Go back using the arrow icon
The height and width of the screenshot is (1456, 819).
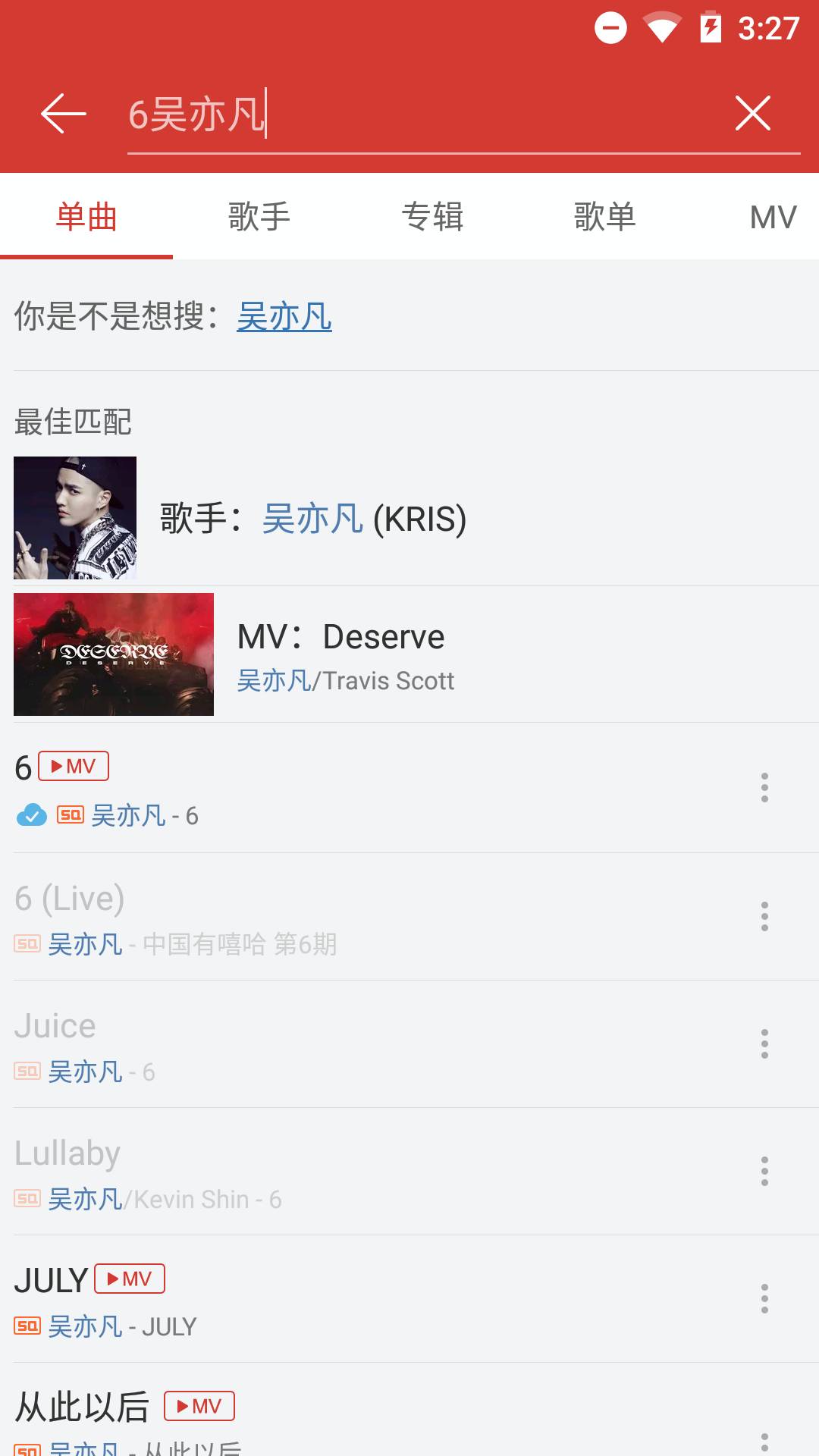click(64, 114)
